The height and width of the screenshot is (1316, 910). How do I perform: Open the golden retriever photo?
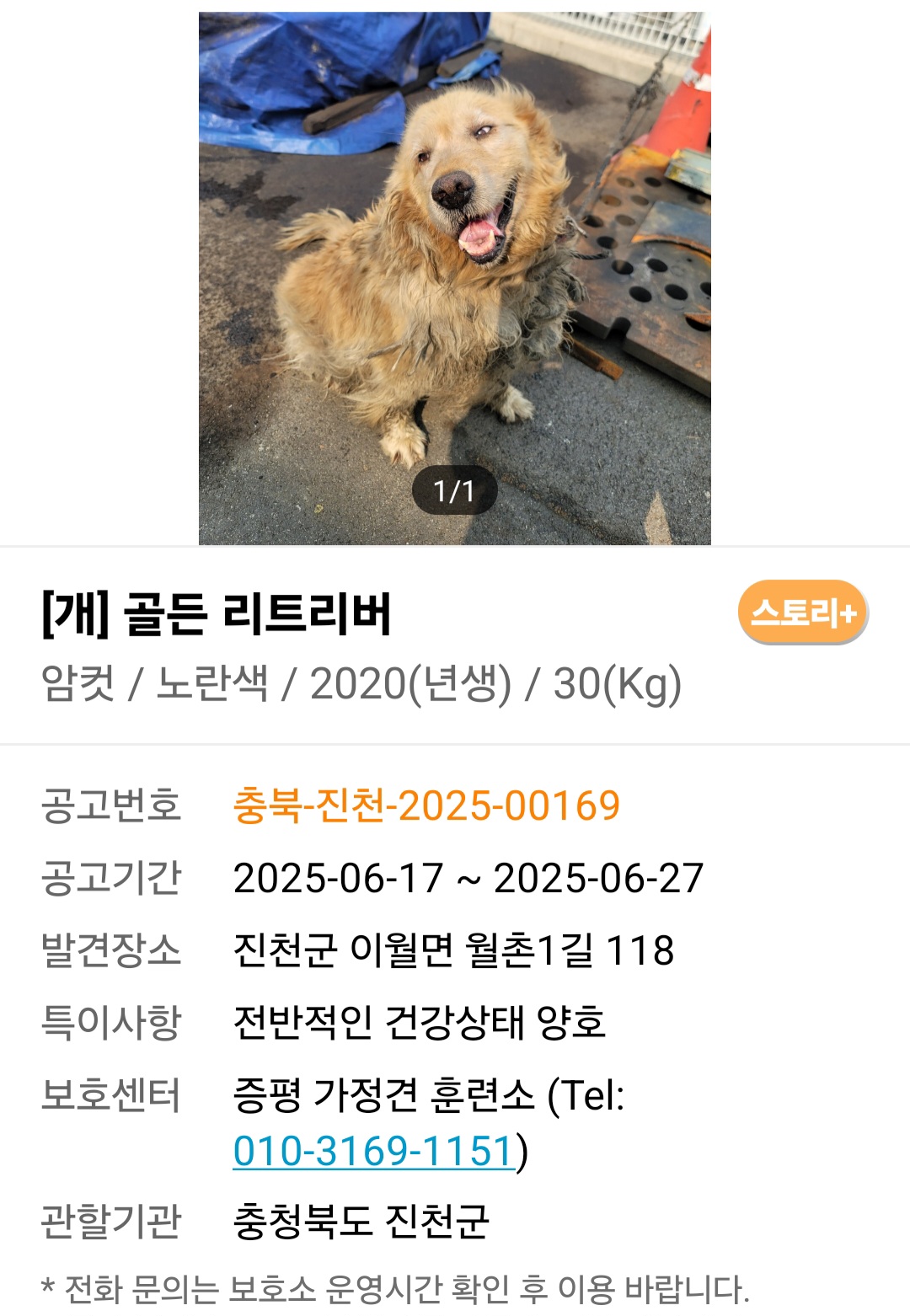[x=454, y=278]
